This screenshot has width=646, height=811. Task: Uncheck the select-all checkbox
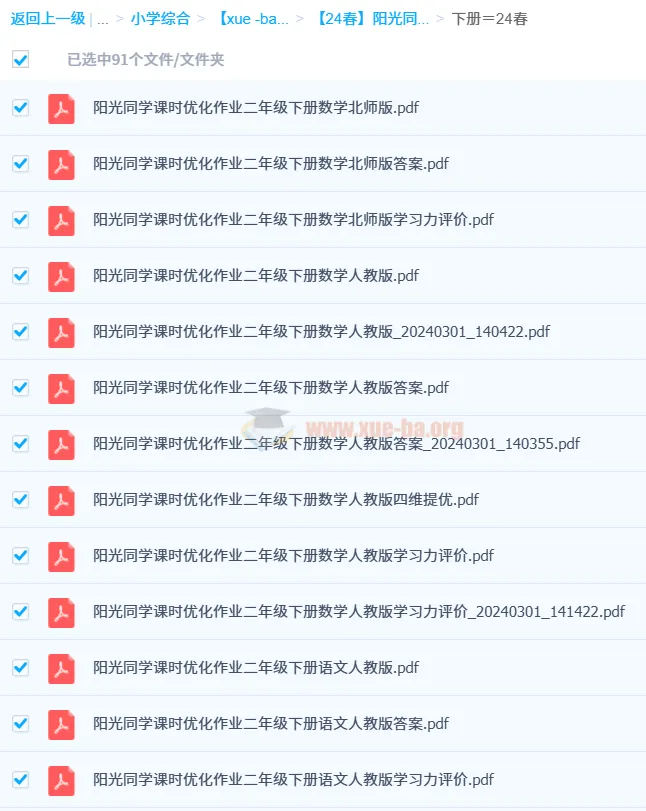(20, 59)
